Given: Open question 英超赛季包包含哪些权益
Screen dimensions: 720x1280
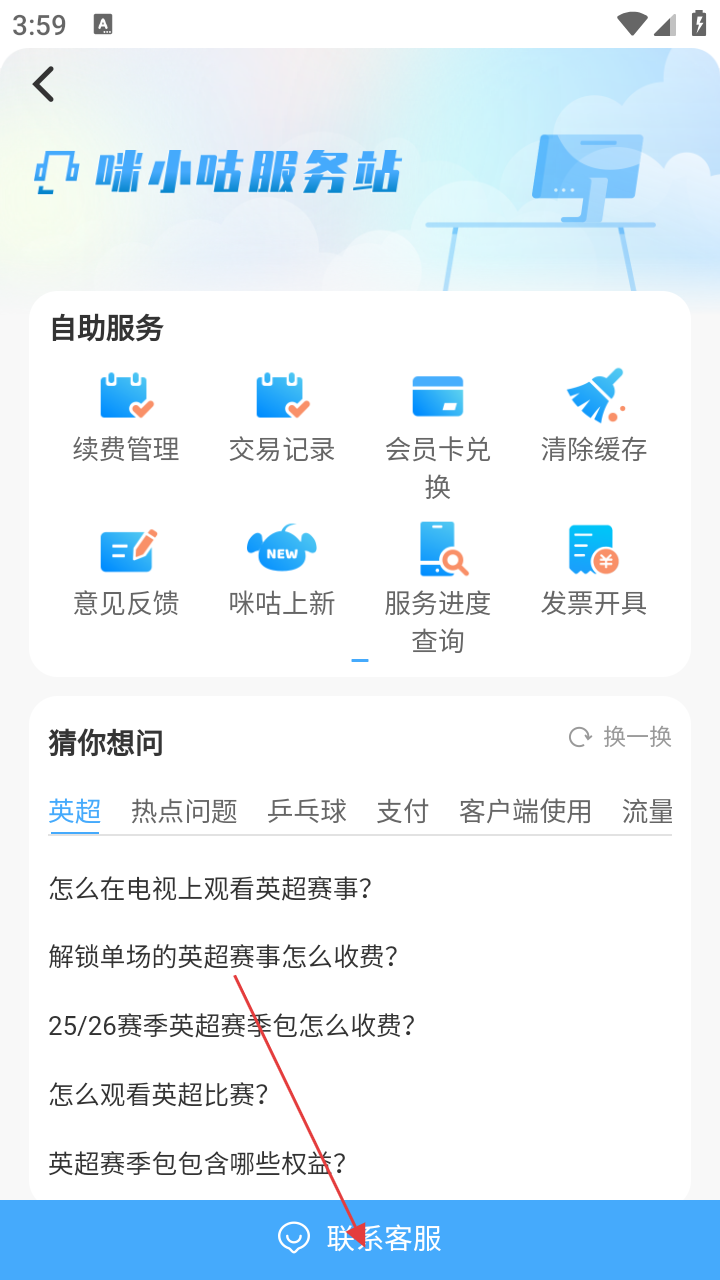Looking at the screenshot, I should click(x=197, y=1163).
